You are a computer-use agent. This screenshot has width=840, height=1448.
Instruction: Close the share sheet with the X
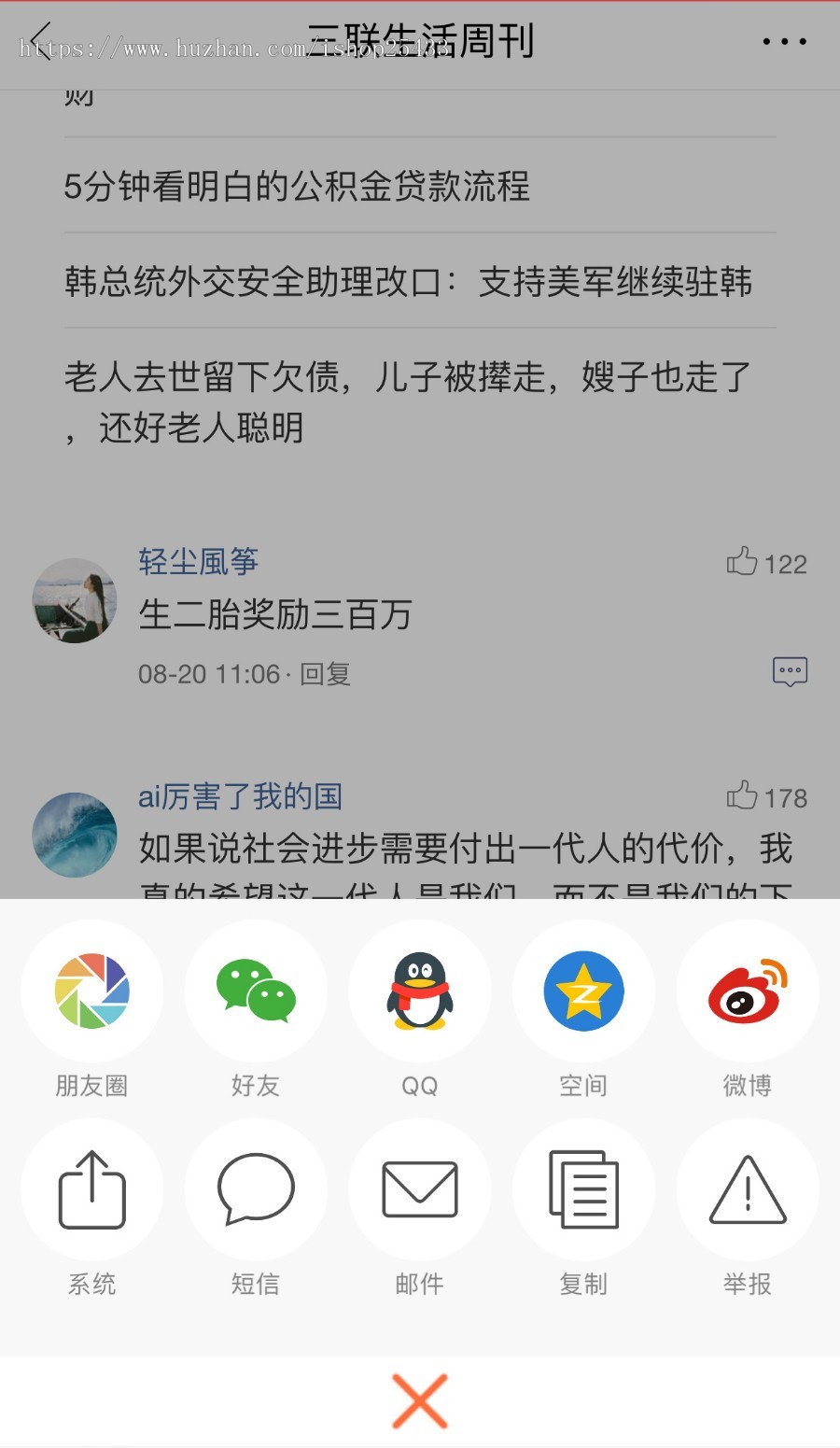pyautogui.click(x=420, y=1399)
